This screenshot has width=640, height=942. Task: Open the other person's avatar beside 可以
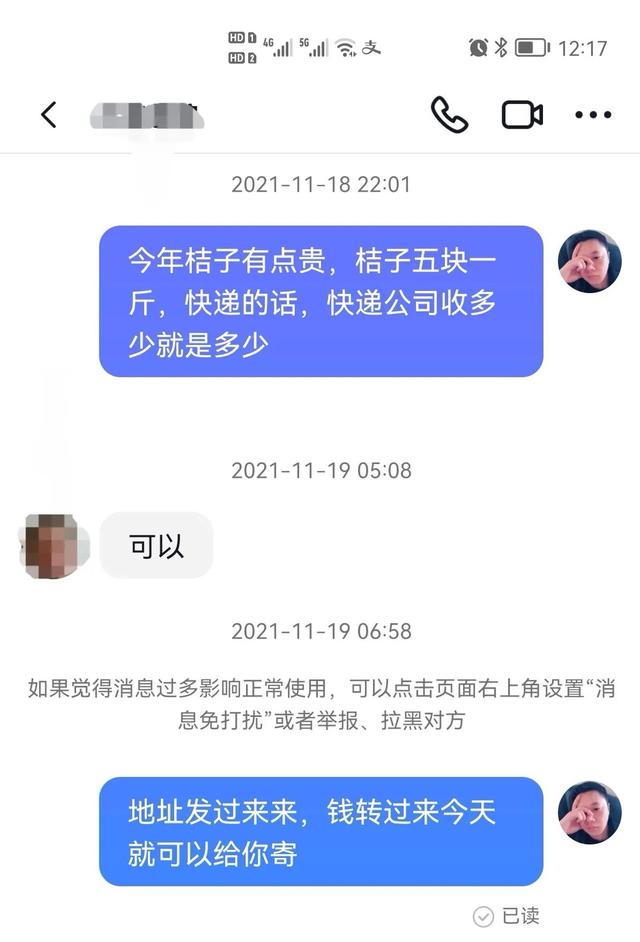(x=51, y=546)
